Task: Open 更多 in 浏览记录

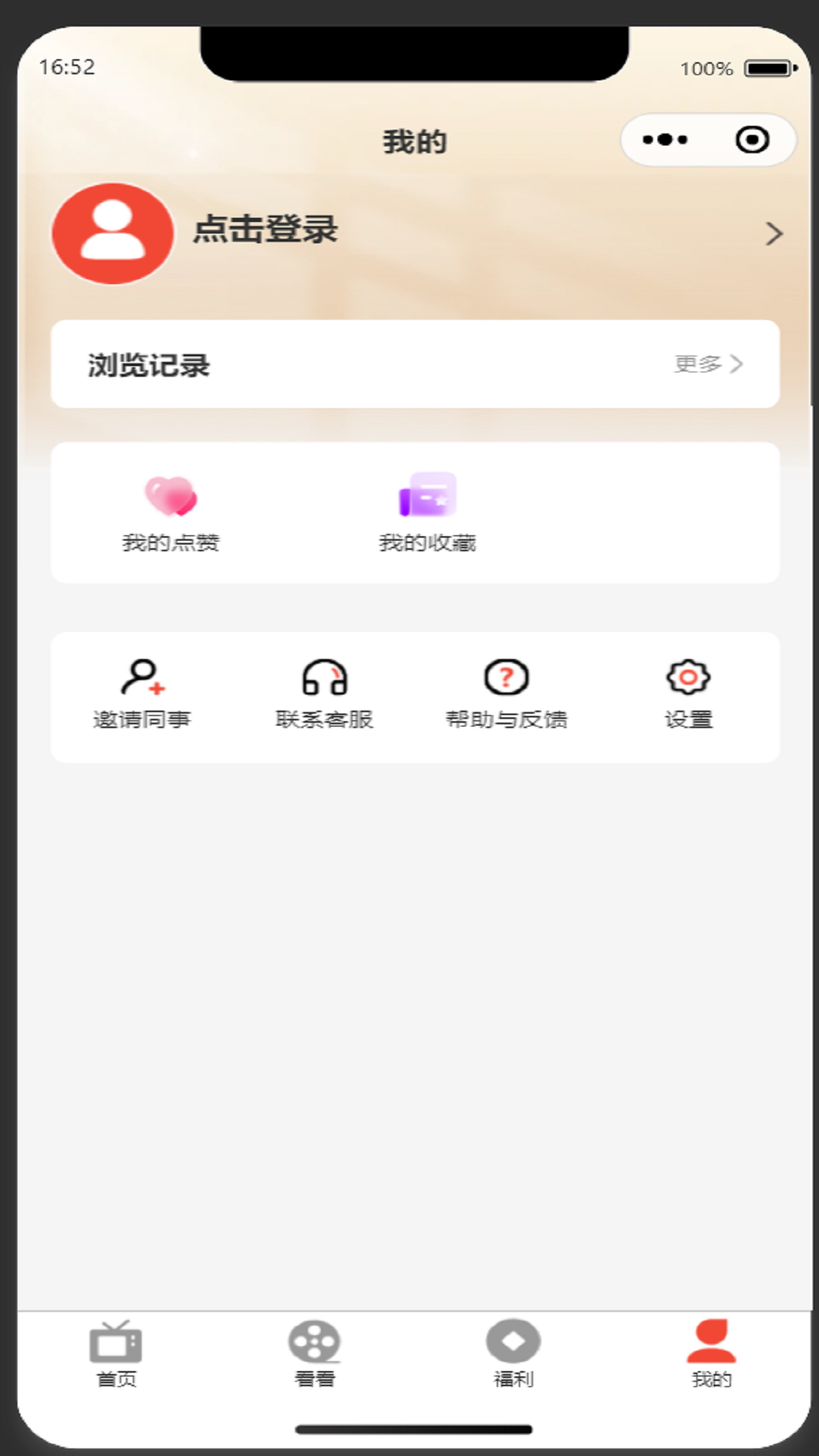Action: tap(708, 364)
